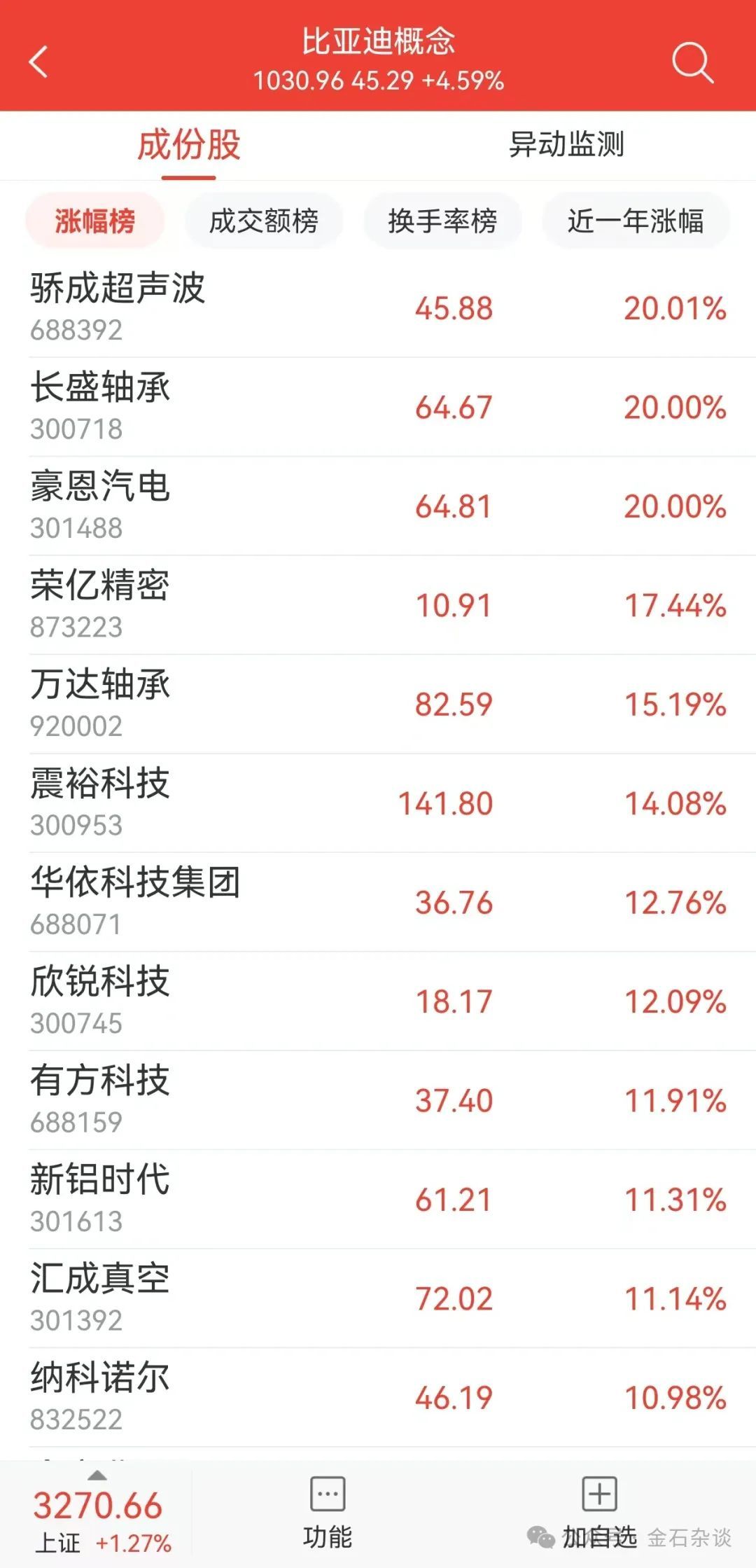Screen dimensions: 756x1568
Task: Select the 涨幅榜 chip
Action: pyautogui.click(x=95, y=221)
